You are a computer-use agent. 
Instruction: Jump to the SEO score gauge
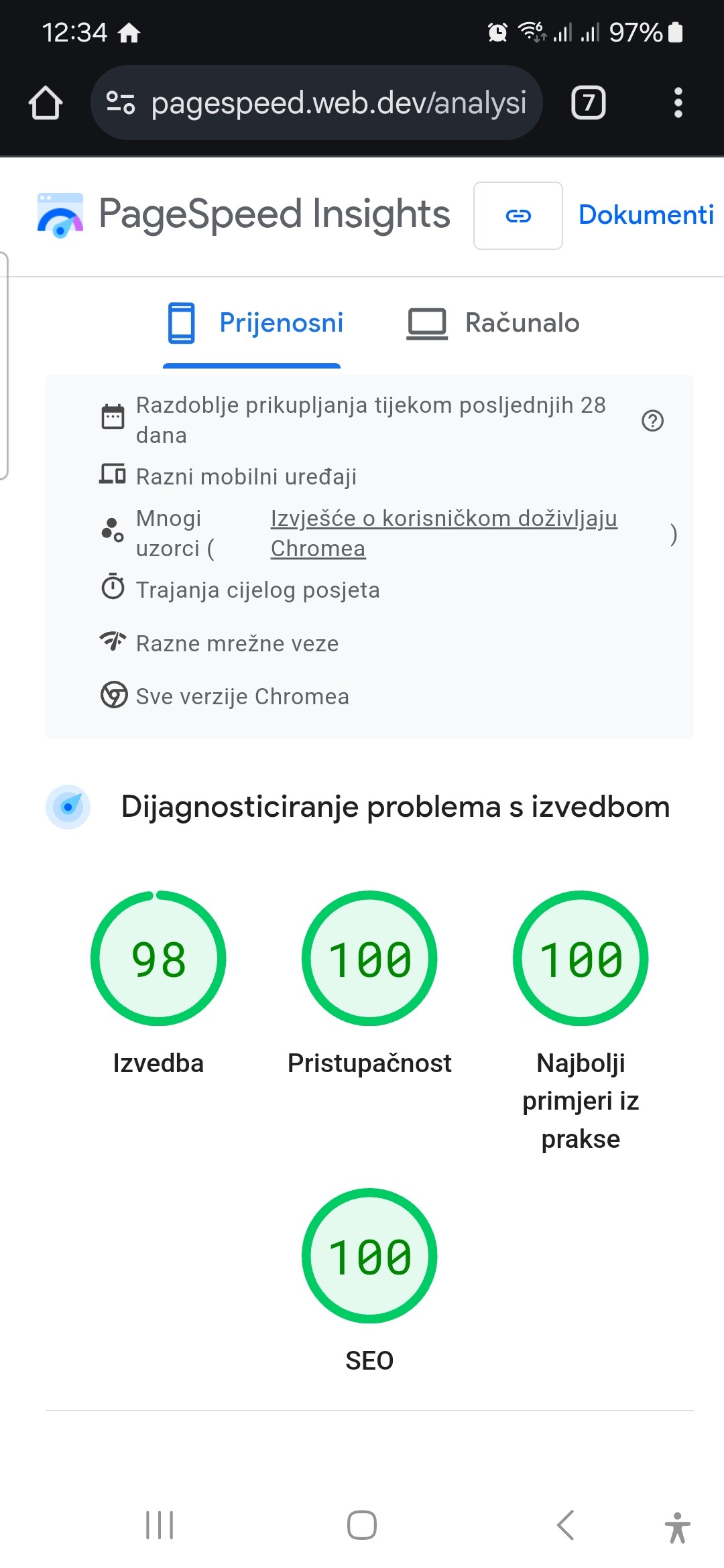click(369, 1256)
